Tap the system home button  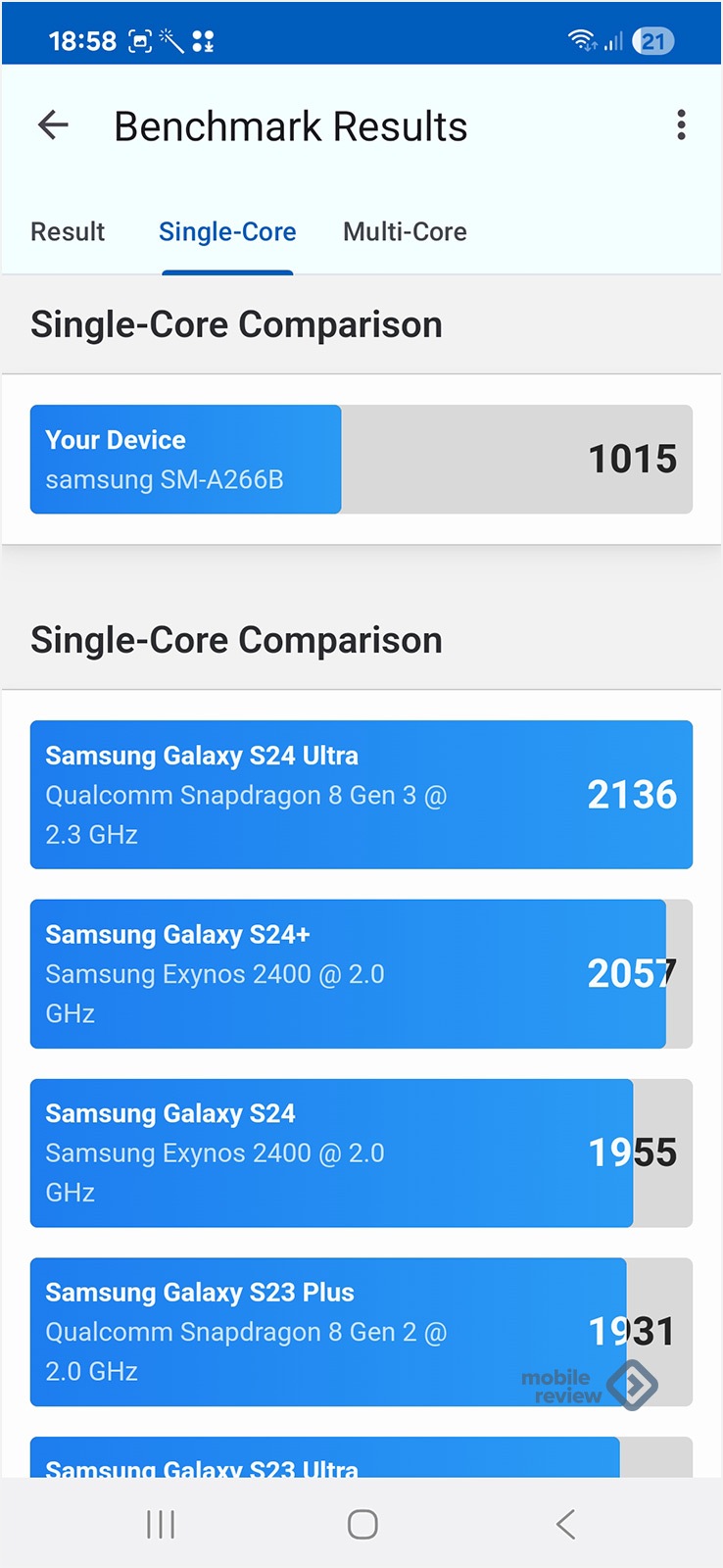(x=362, y=1524)
